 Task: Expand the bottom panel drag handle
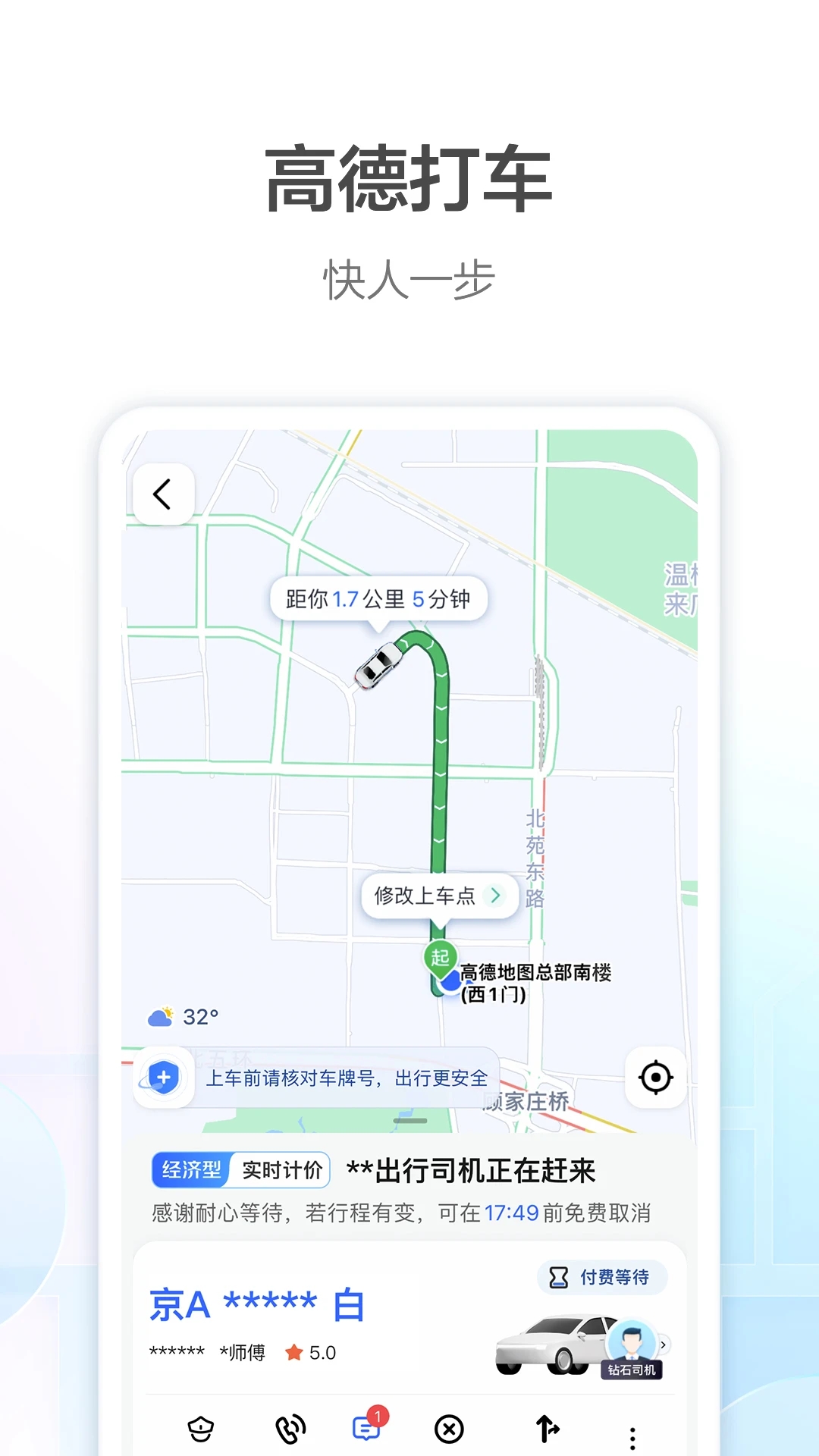pos(409,1119)
